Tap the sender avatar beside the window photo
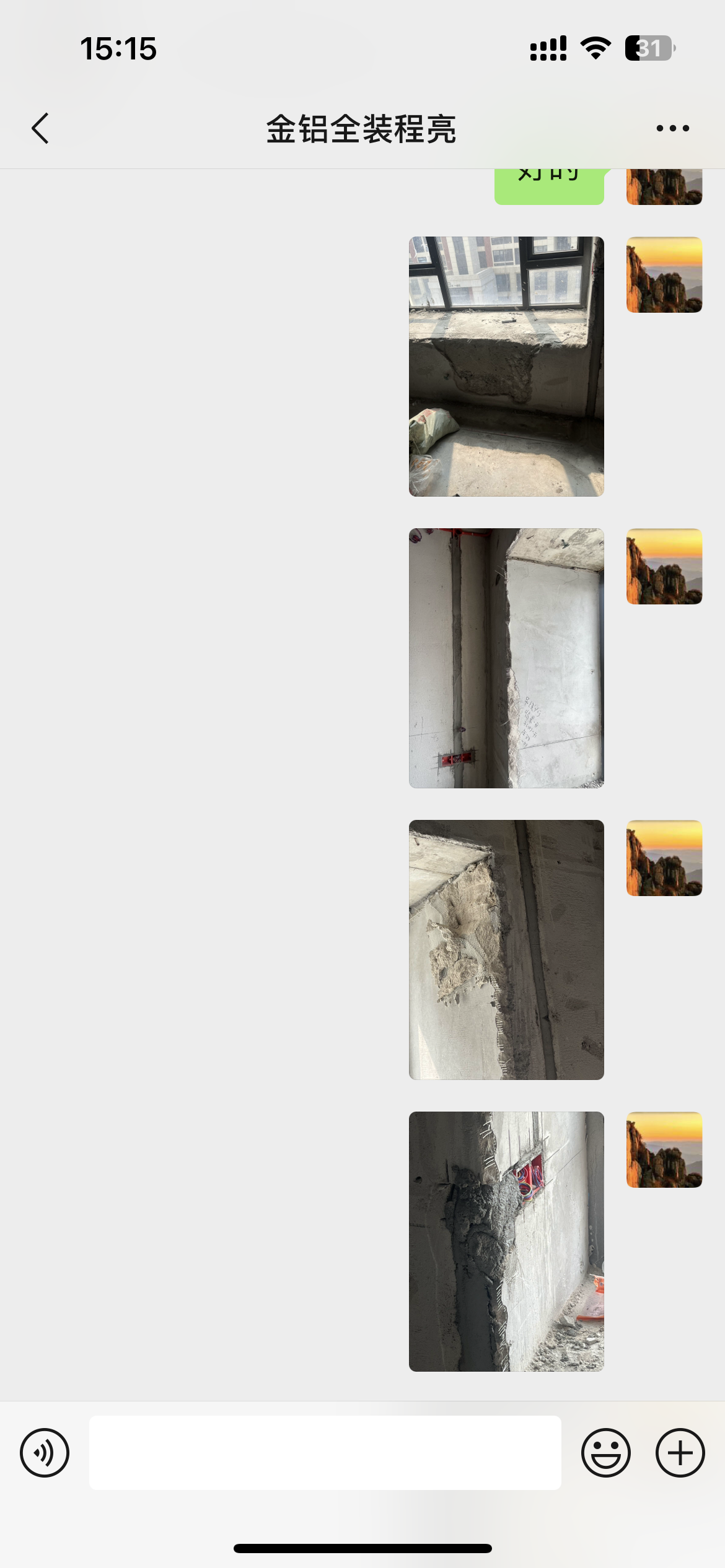 pos(664,274)
